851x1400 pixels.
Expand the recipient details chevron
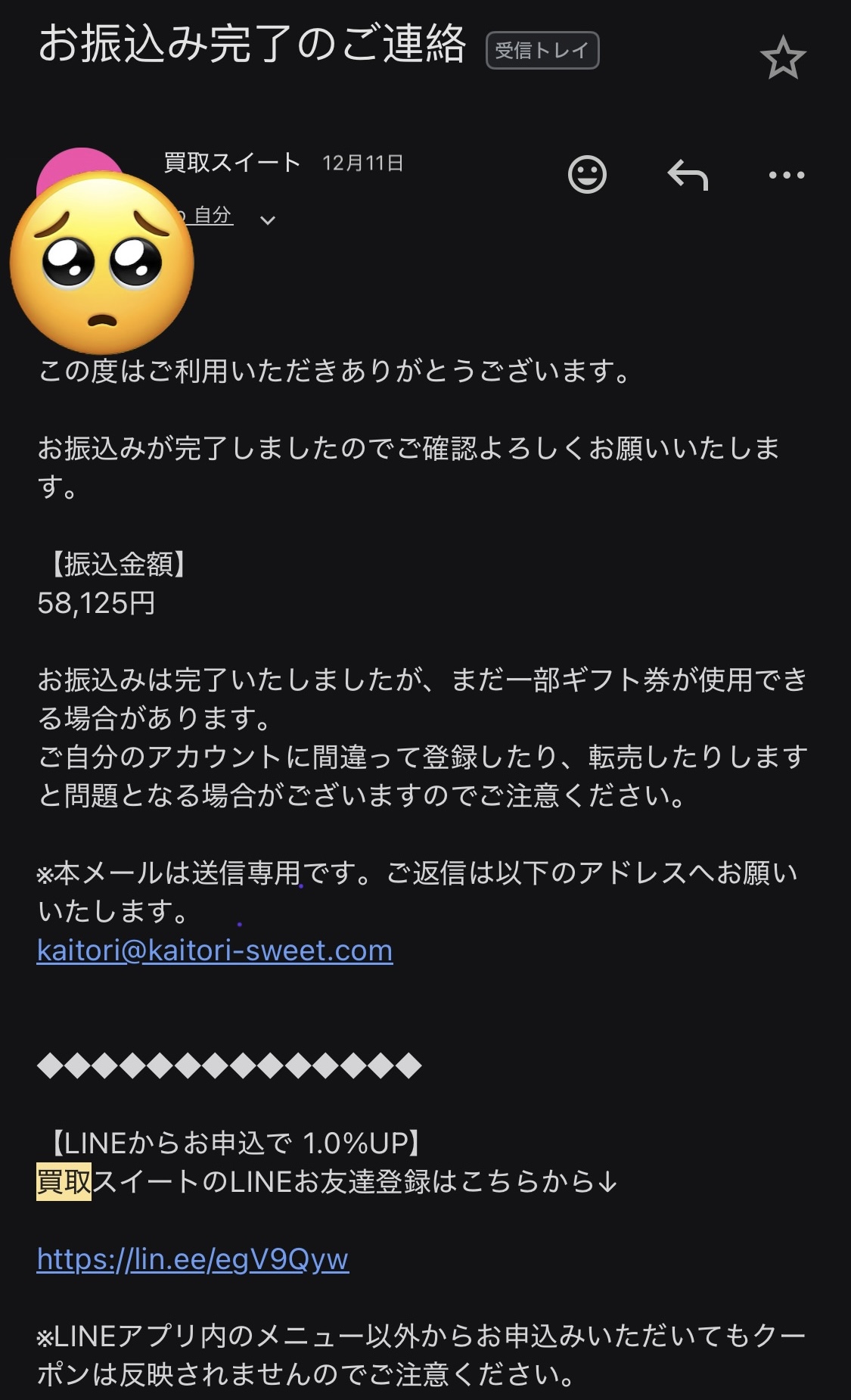coord(268,220)
